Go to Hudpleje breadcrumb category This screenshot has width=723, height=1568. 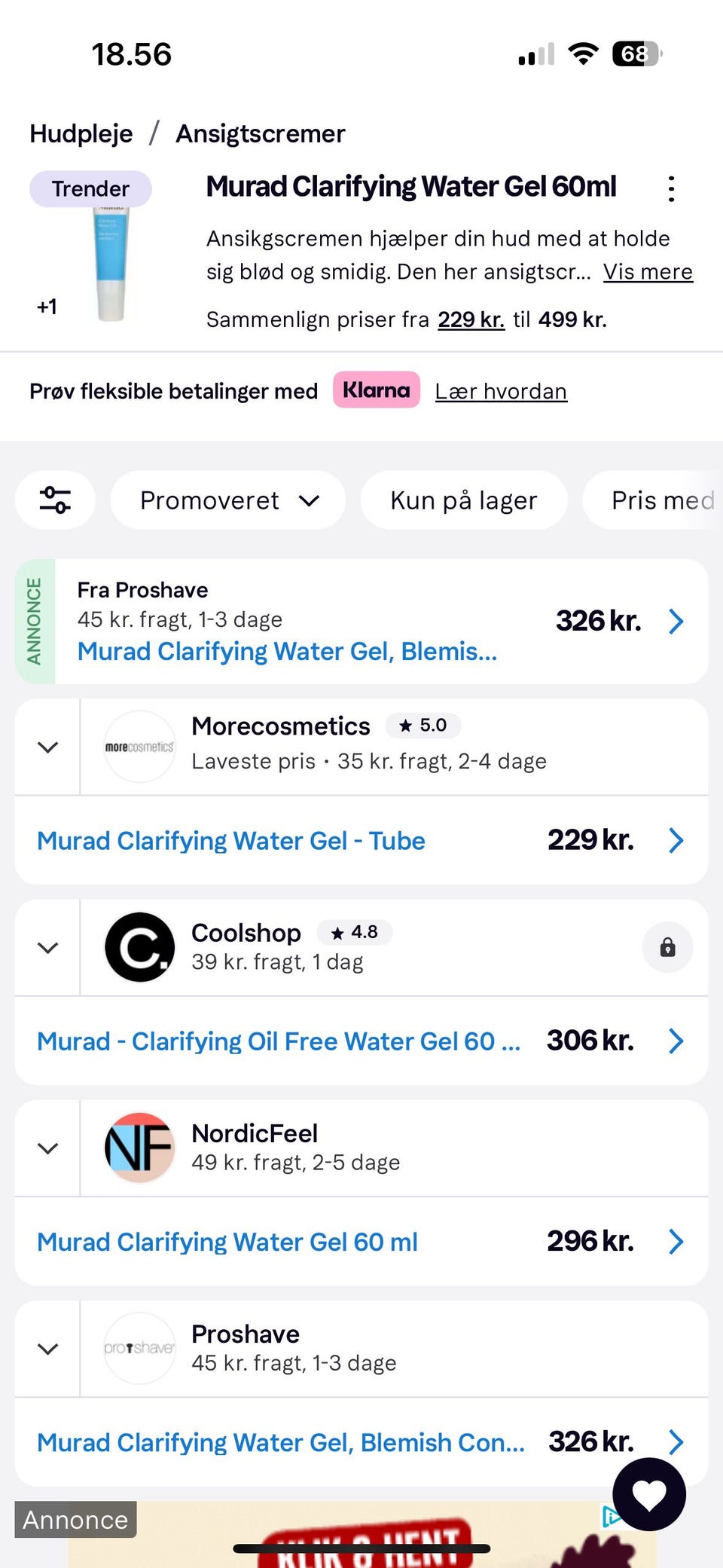pyautogui.click(x=81, y=134)
